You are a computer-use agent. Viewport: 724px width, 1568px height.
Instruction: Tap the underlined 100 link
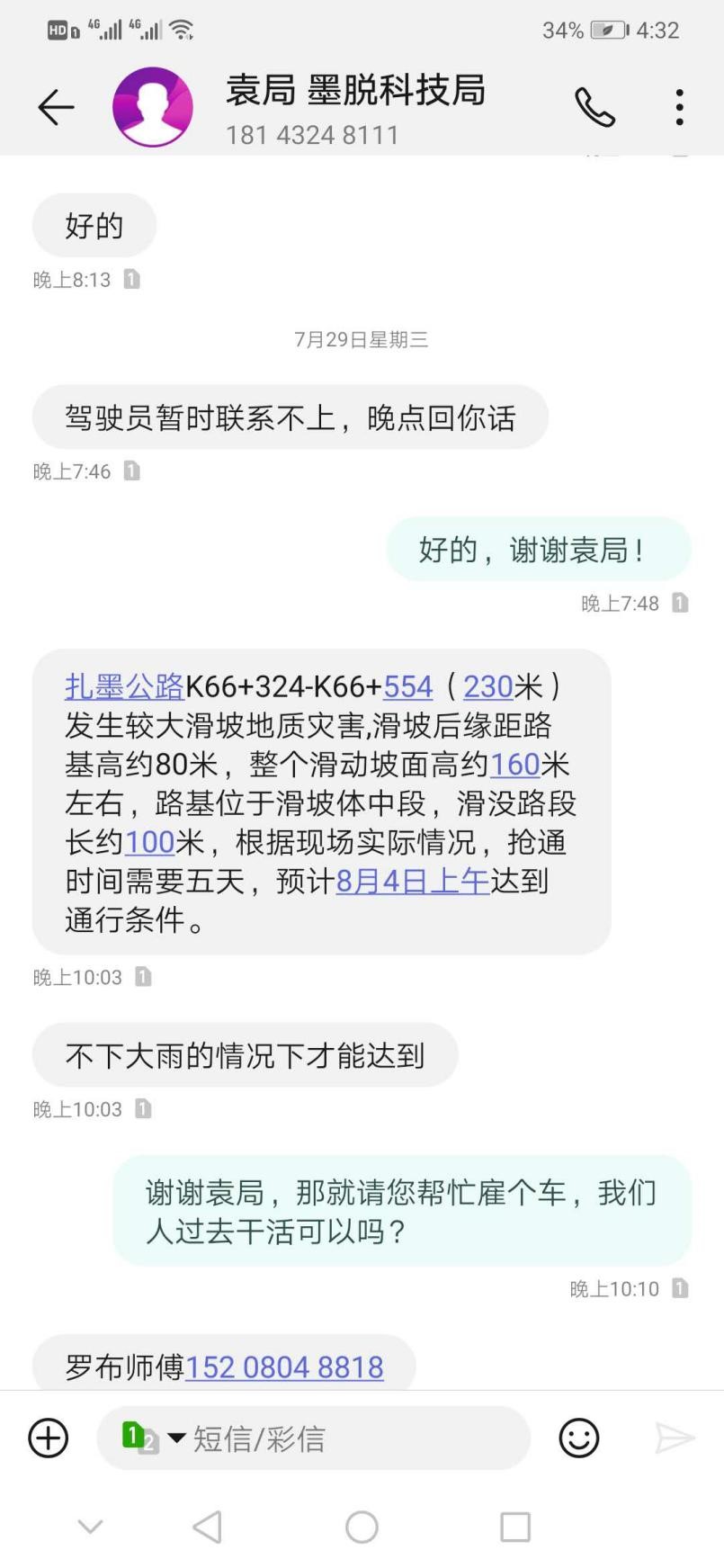coord(149,842)
